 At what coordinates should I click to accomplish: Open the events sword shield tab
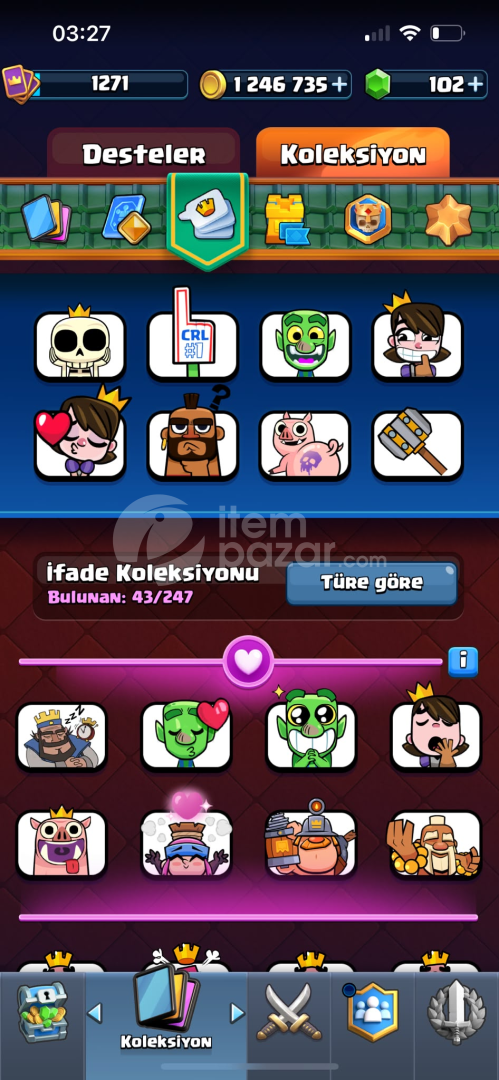coord(455,1012)
